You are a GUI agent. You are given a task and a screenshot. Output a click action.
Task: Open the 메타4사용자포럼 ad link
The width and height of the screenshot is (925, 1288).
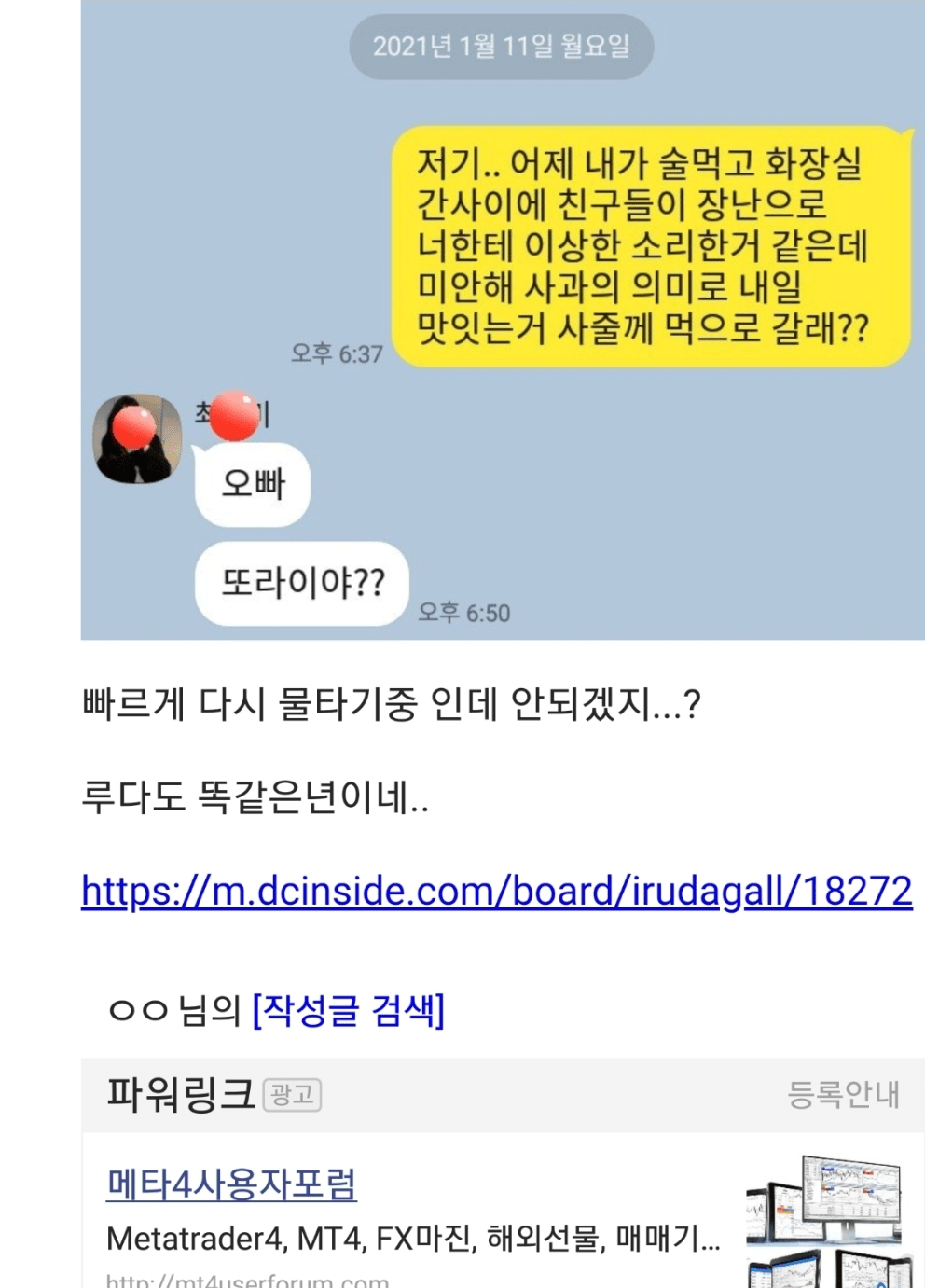[x=232, y=1184]
